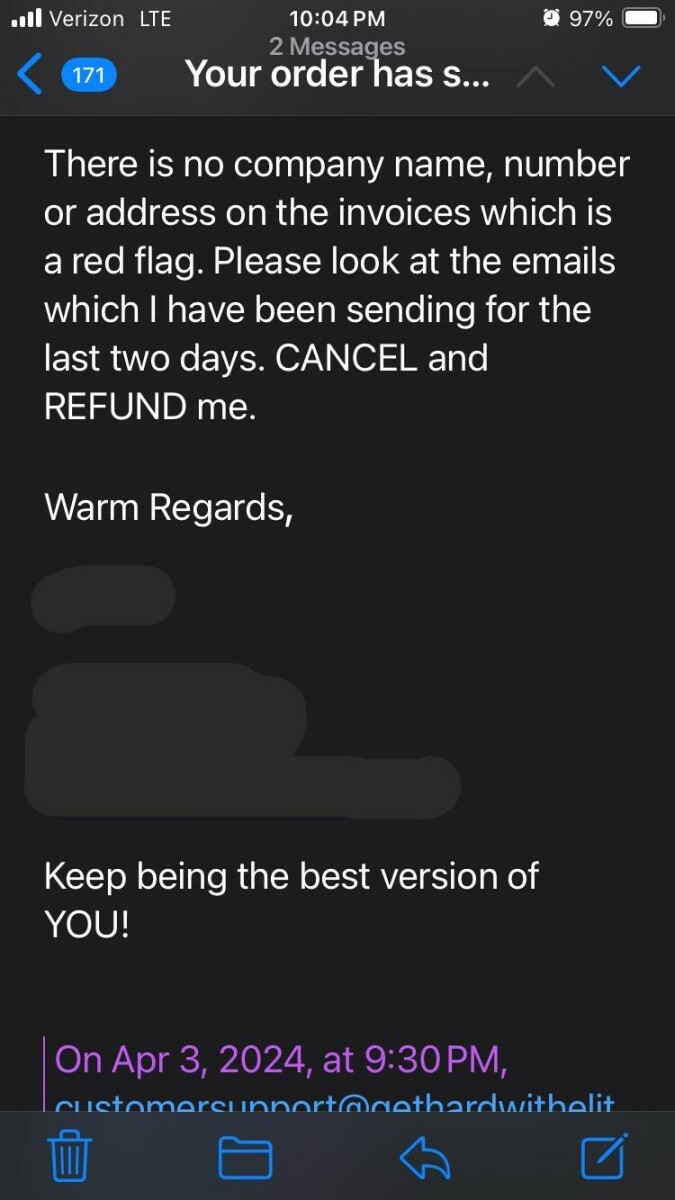Open the reply options arrow
The height and width of the screenshot is (1200, 675).
point(425,1158)
